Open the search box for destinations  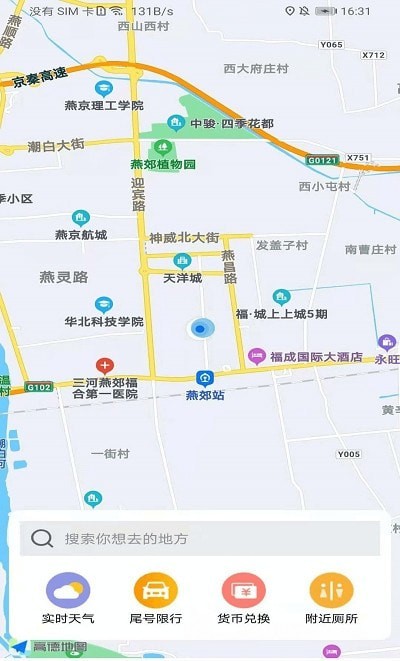200,538
